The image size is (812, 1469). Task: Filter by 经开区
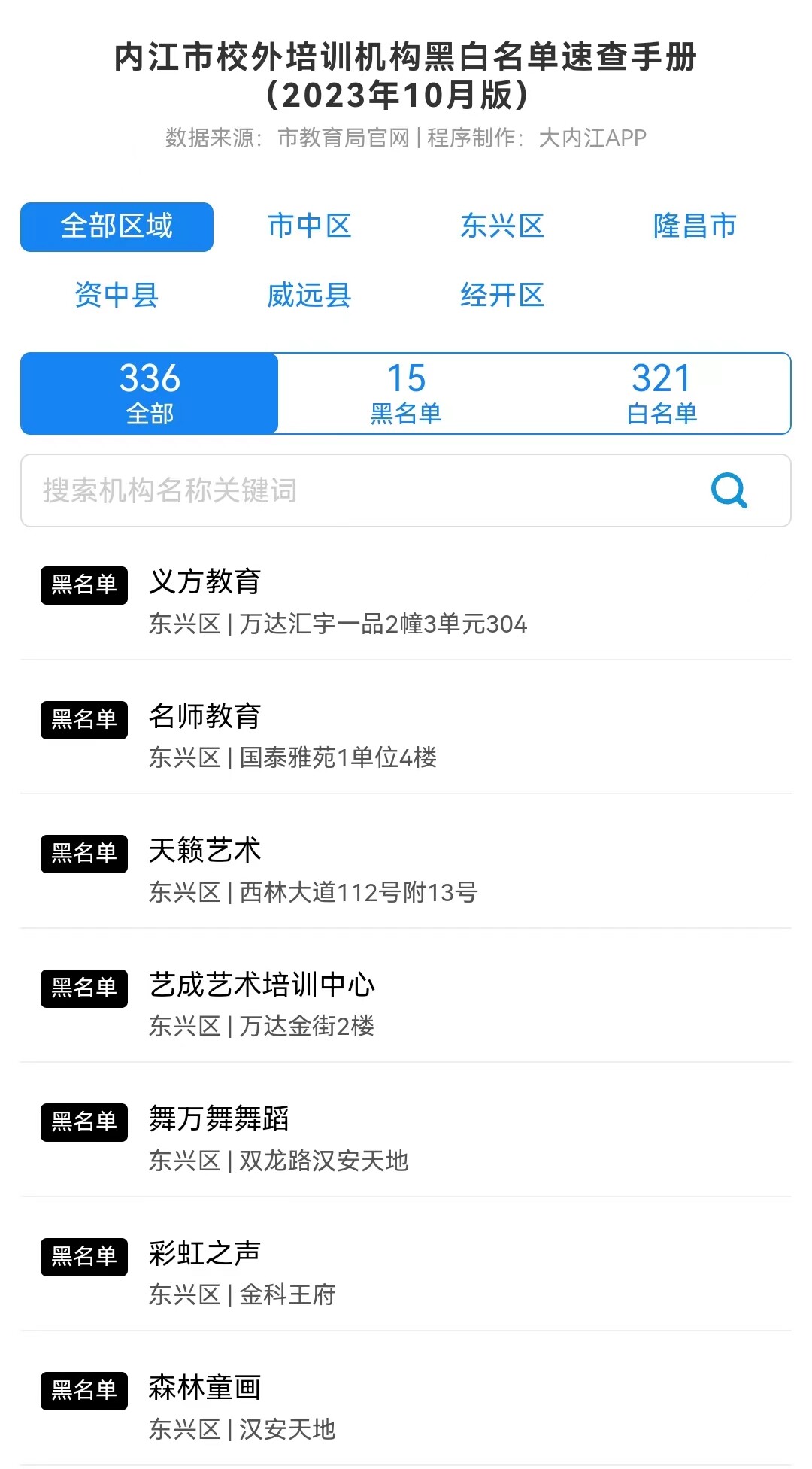[501, 295]
